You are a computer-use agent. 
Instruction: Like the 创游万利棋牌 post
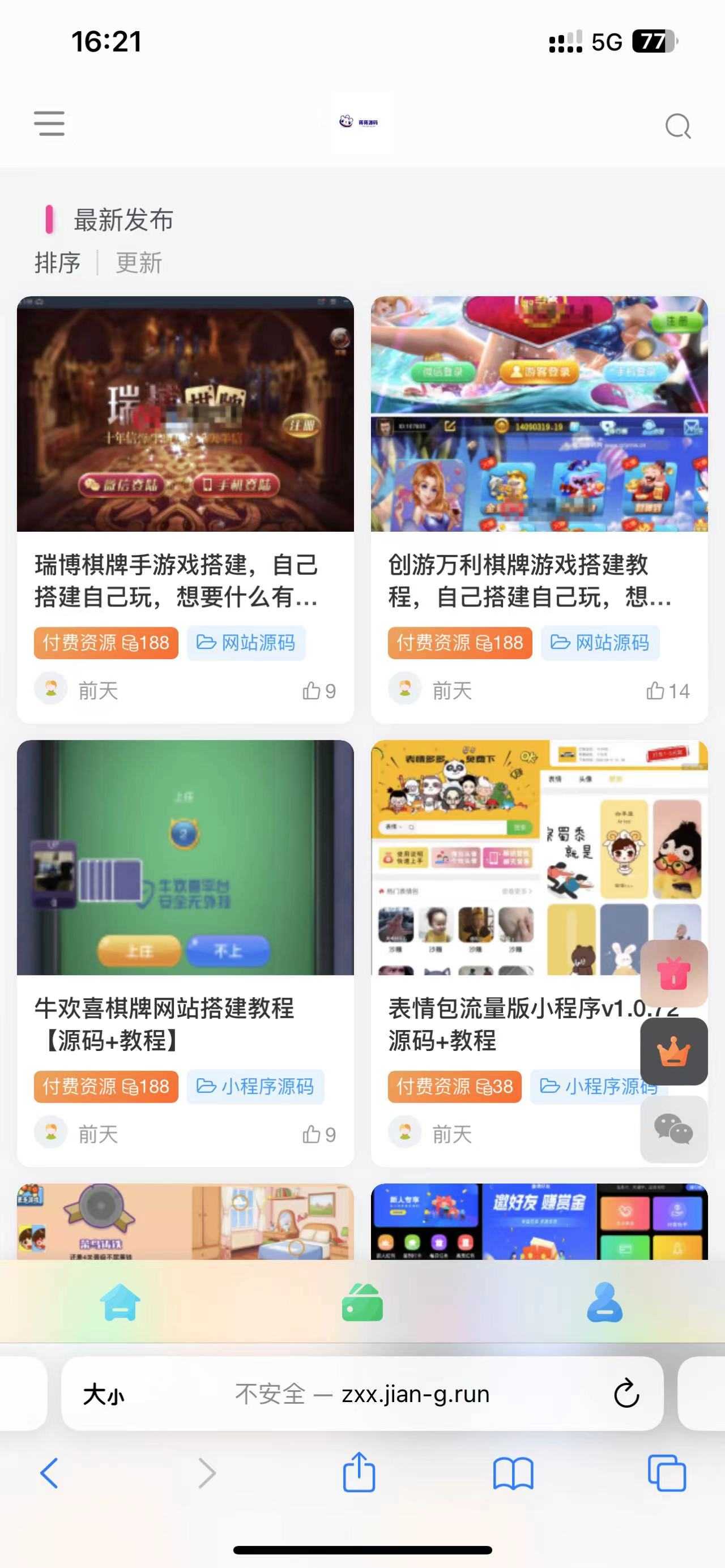coord(668,691)
